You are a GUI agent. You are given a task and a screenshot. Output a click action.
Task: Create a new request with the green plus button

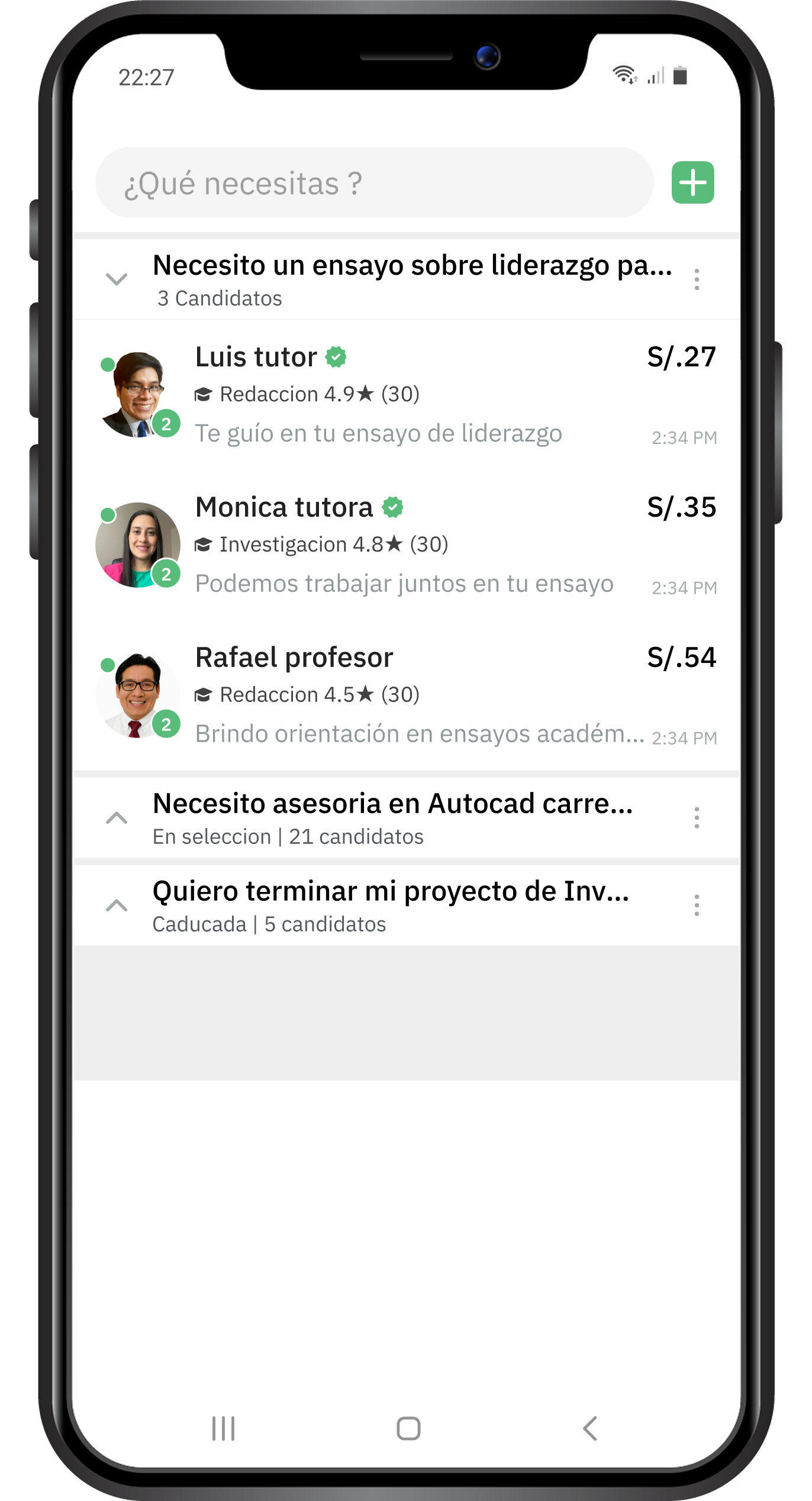(x=692, y=182)
